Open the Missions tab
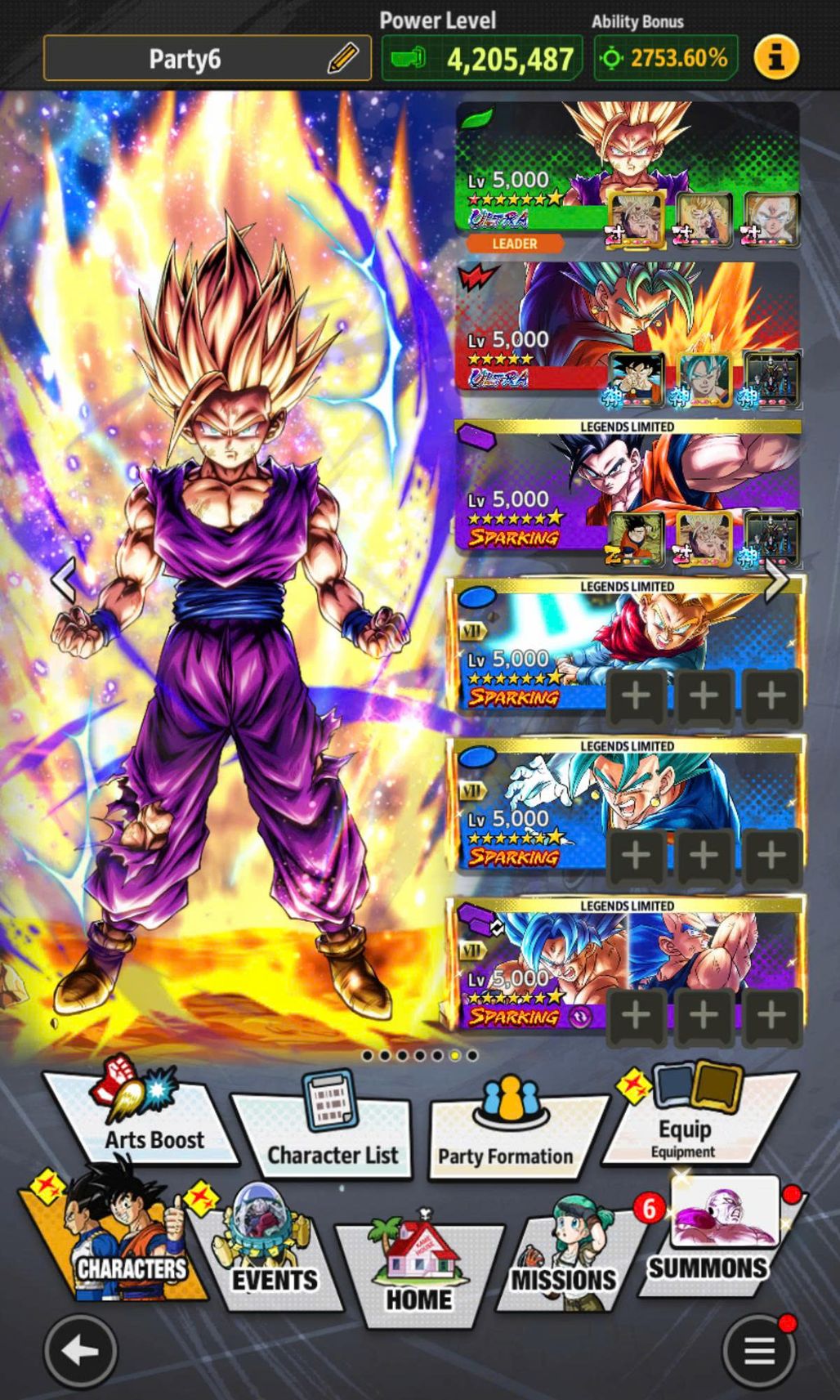840x1400 pixels. pyautogui.click(x=564, y=1259)
